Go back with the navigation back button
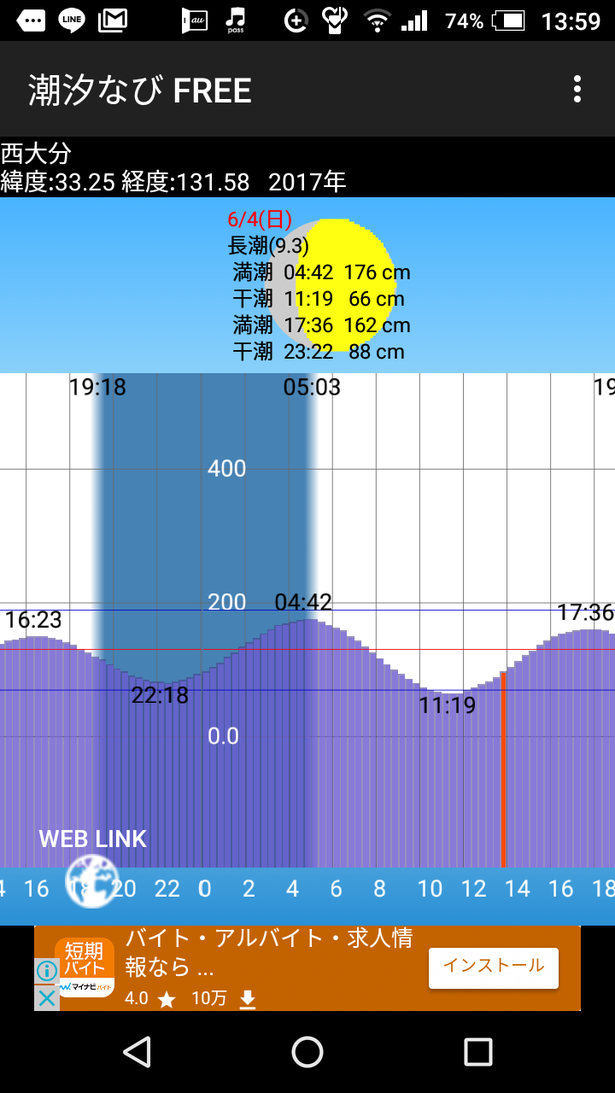The image size is (615, 1093). tap(137, 1051)
